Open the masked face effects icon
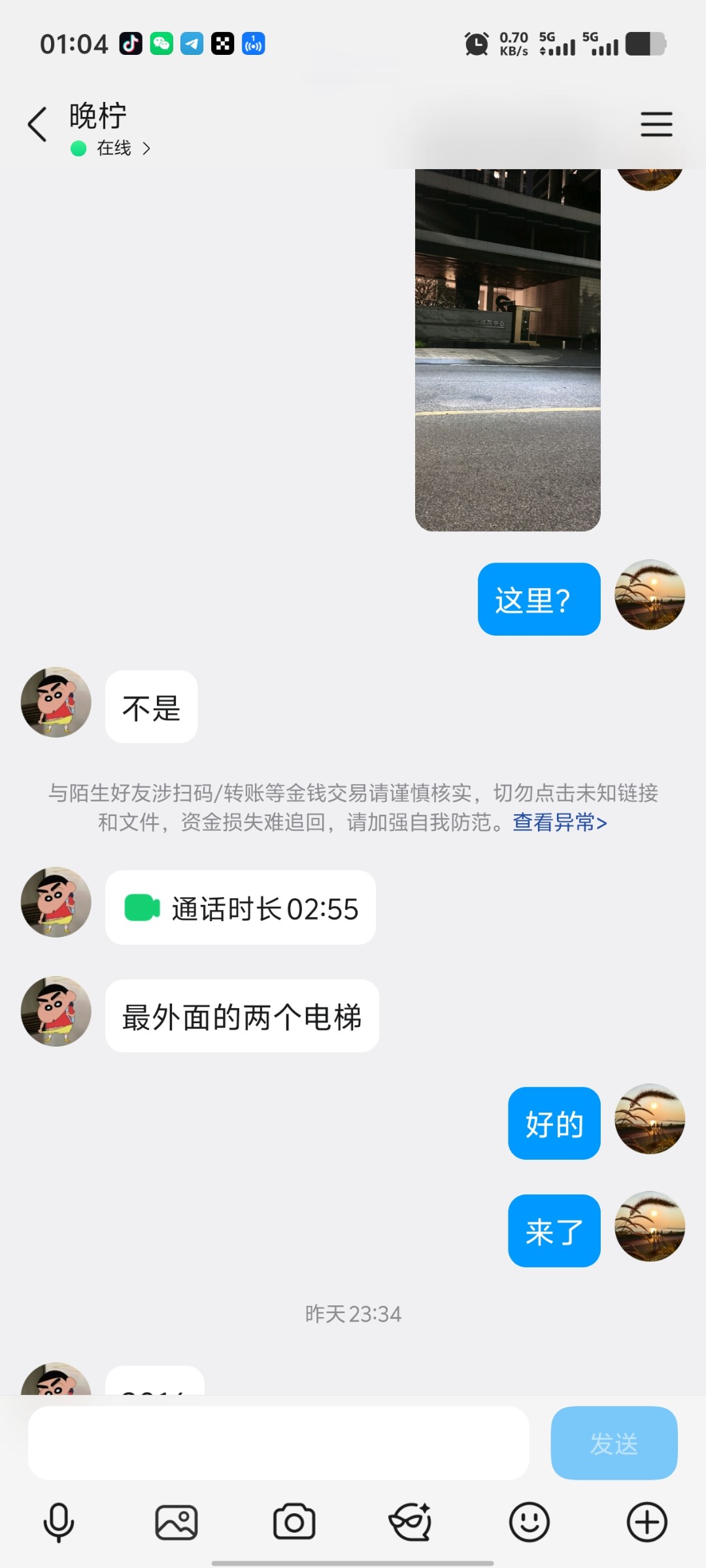706x1568 pixels. pos(411,1522)
